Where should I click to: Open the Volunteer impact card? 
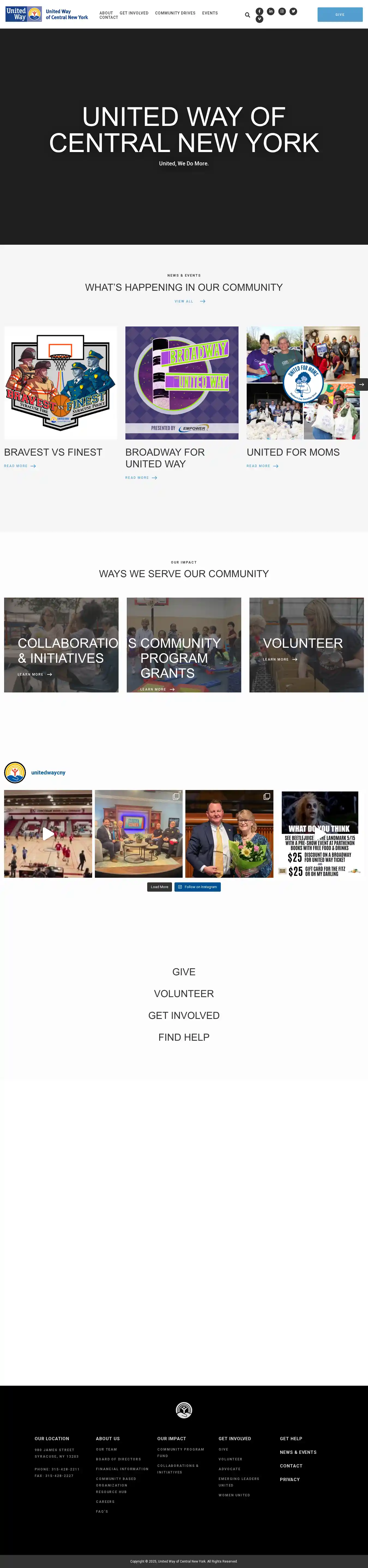(x=306, y=644)
